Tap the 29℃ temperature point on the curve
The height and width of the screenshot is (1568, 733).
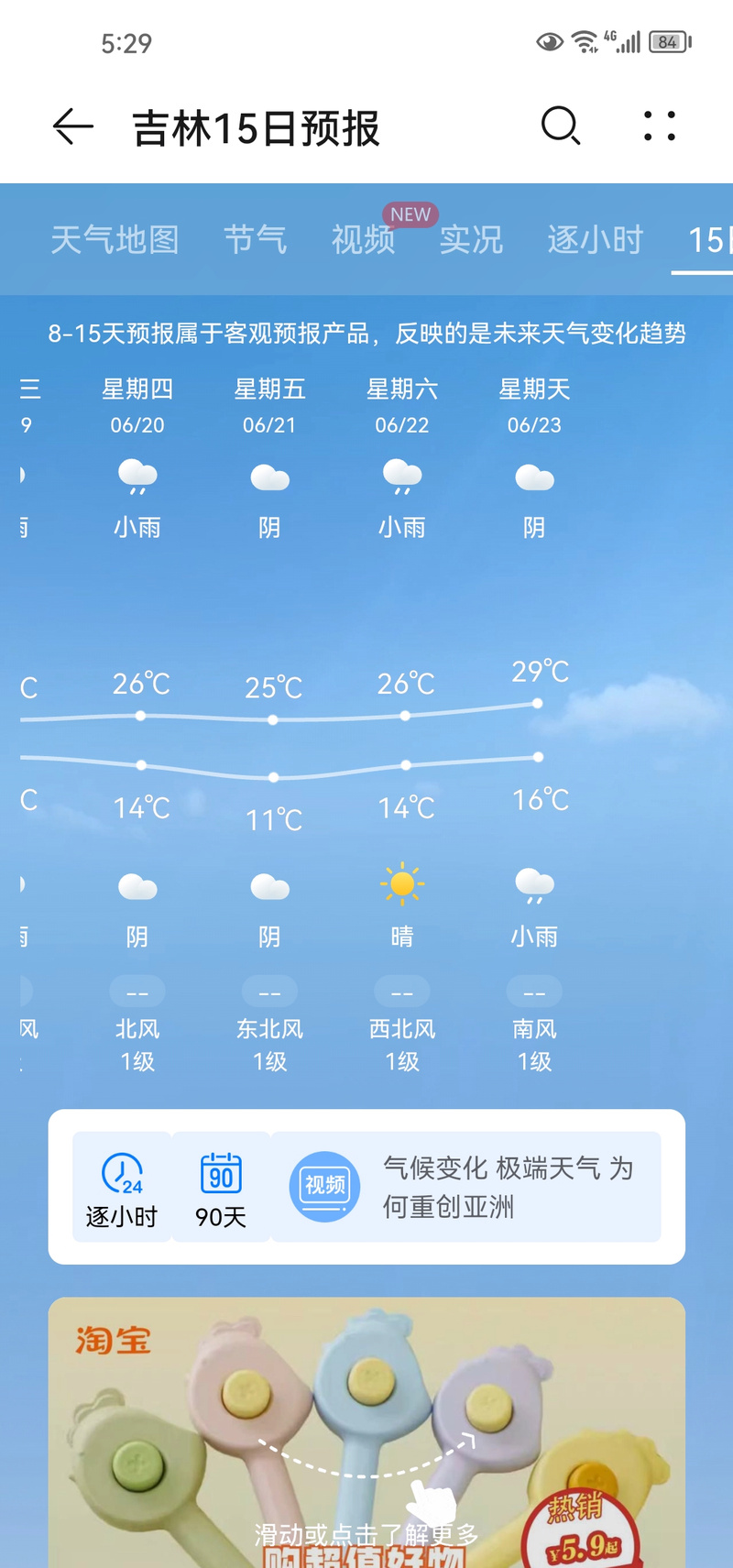537,704
